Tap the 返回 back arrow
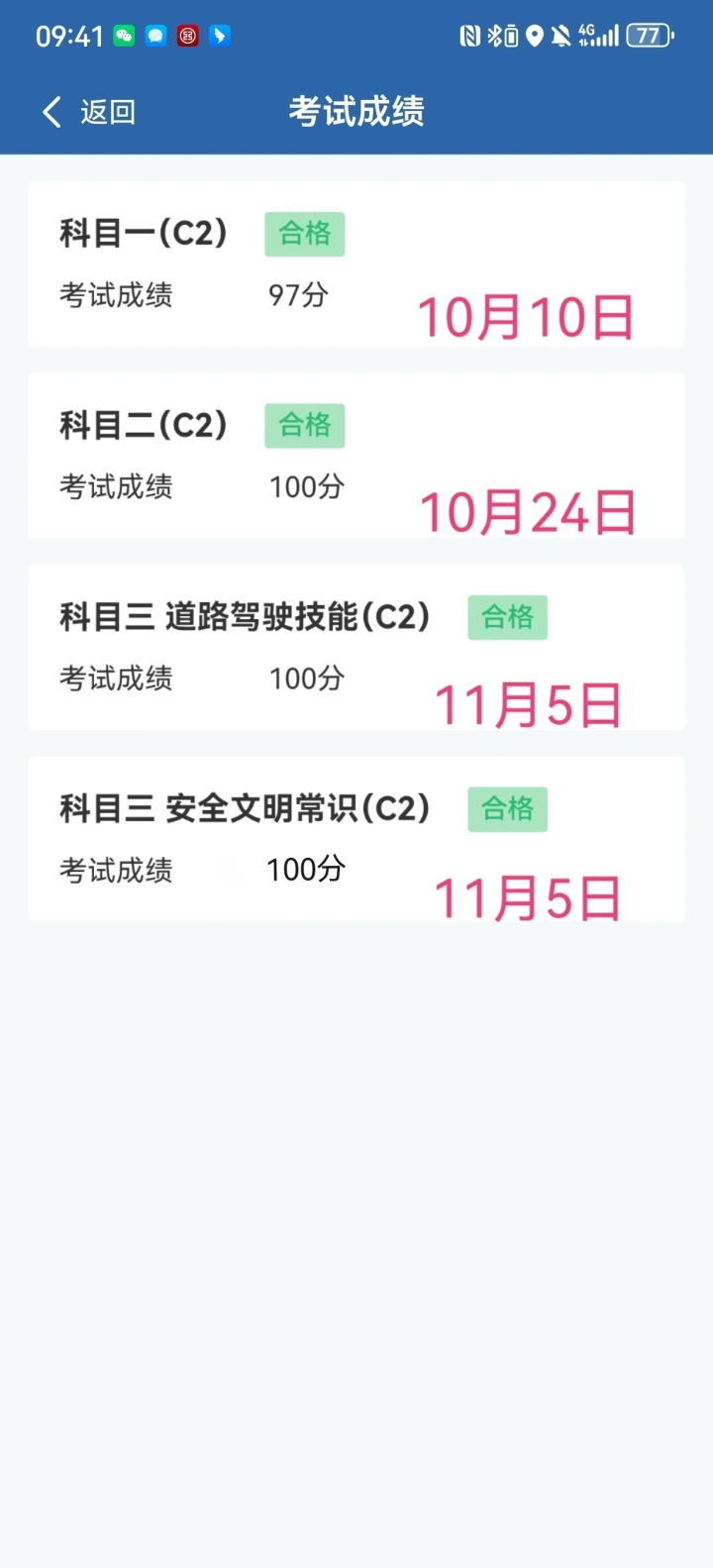Screen dimensions: 713x1568 pos(52,112)
